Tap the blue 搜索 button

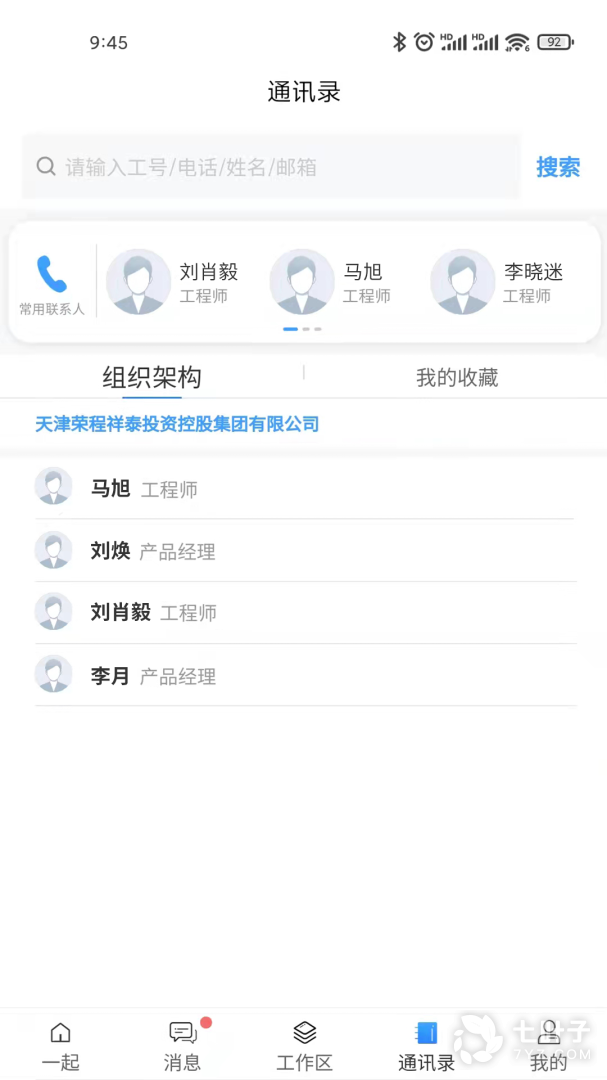(558, 167)
